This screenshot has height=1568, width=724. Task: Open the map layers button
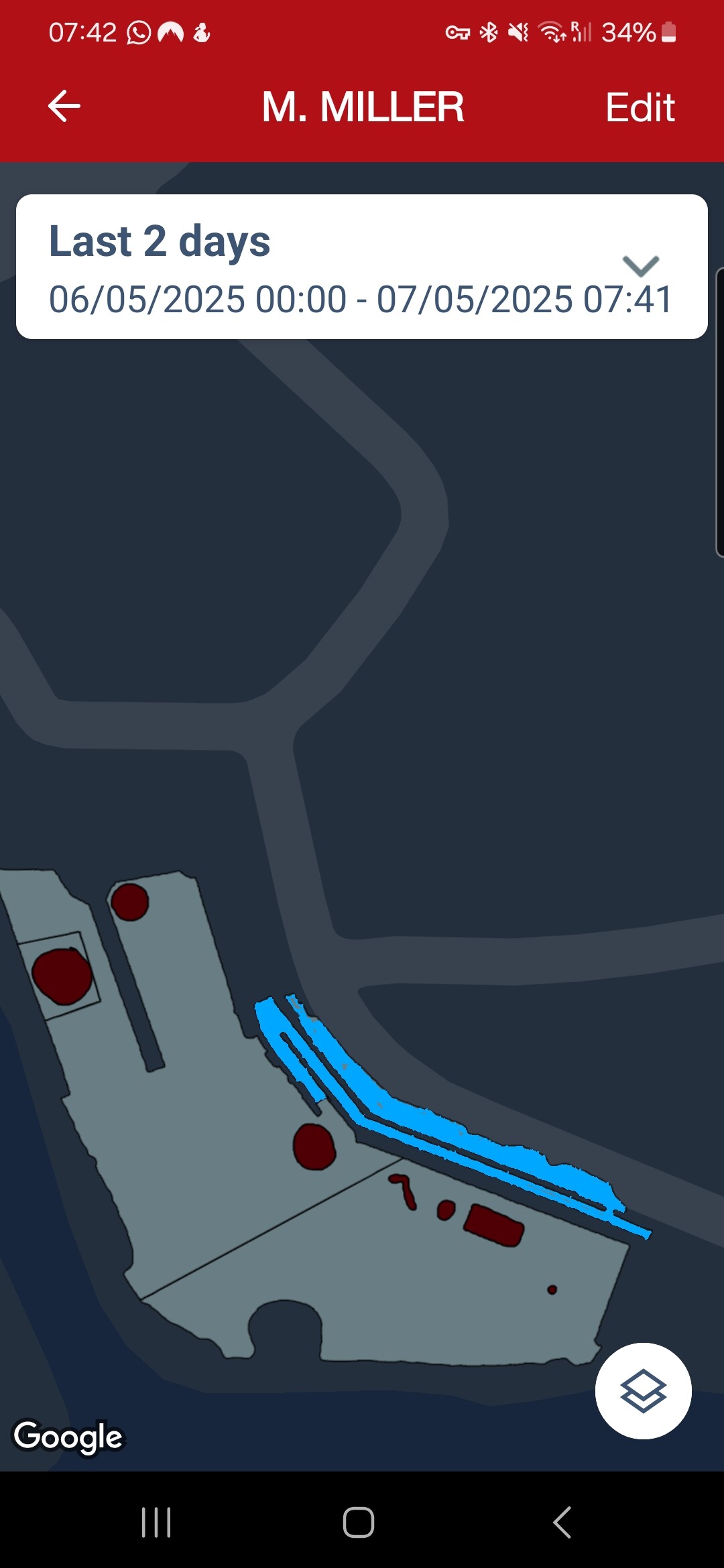[643, 1390]
